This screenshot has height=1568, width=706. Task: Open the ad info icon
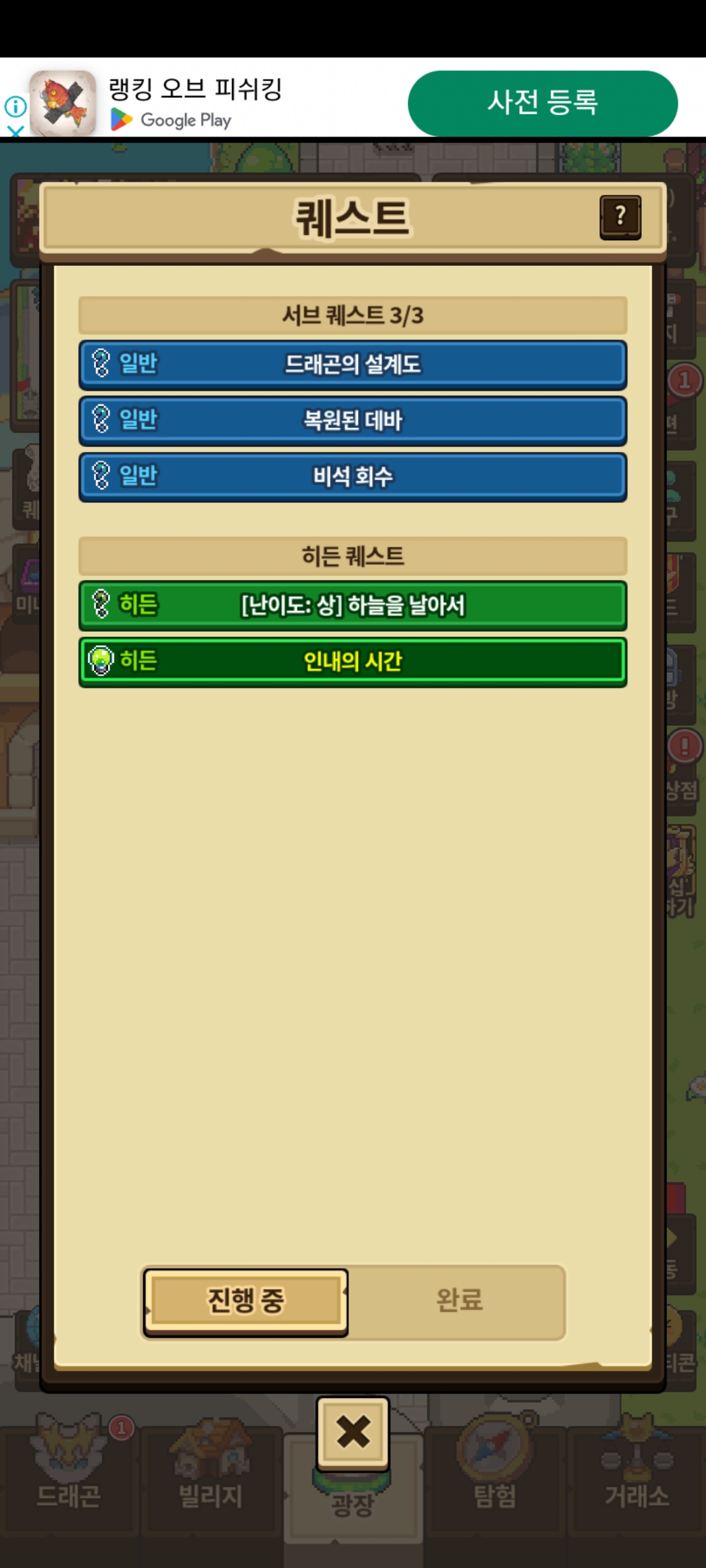pos(15,106)
